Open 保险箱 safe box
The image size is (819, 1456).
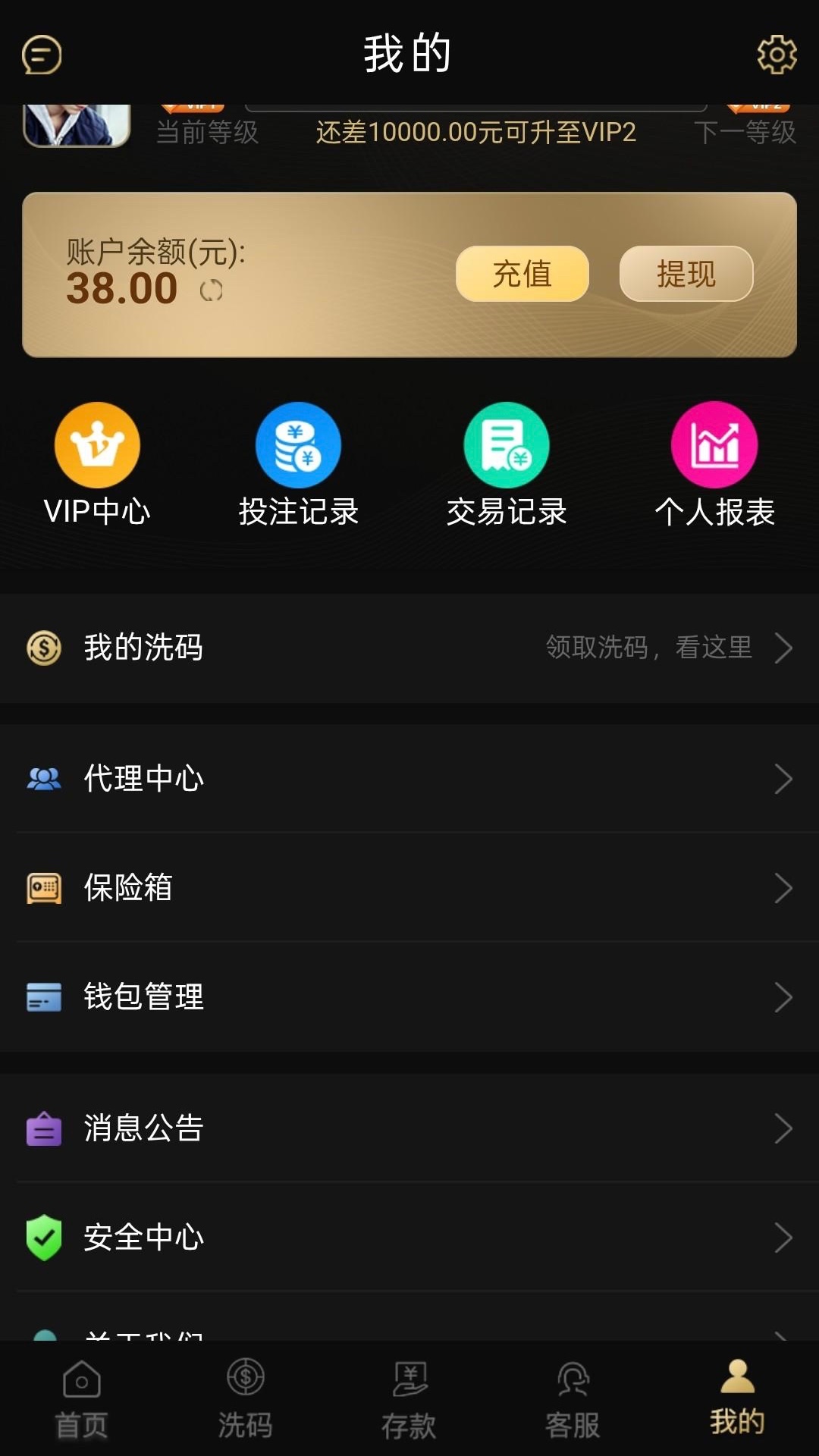point(409,888)
